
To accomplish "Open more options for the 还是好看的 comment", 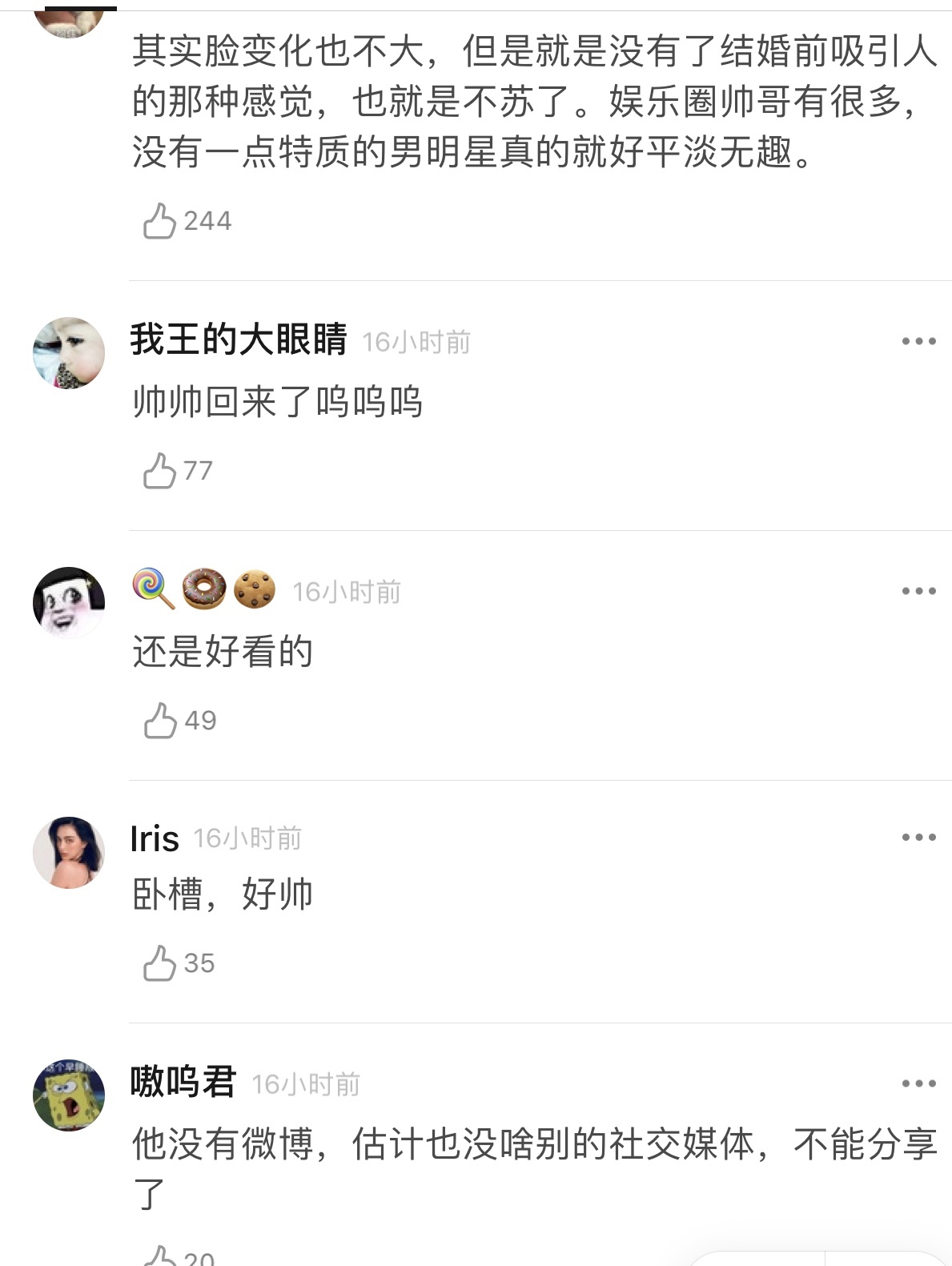I will tap(918, 591).
